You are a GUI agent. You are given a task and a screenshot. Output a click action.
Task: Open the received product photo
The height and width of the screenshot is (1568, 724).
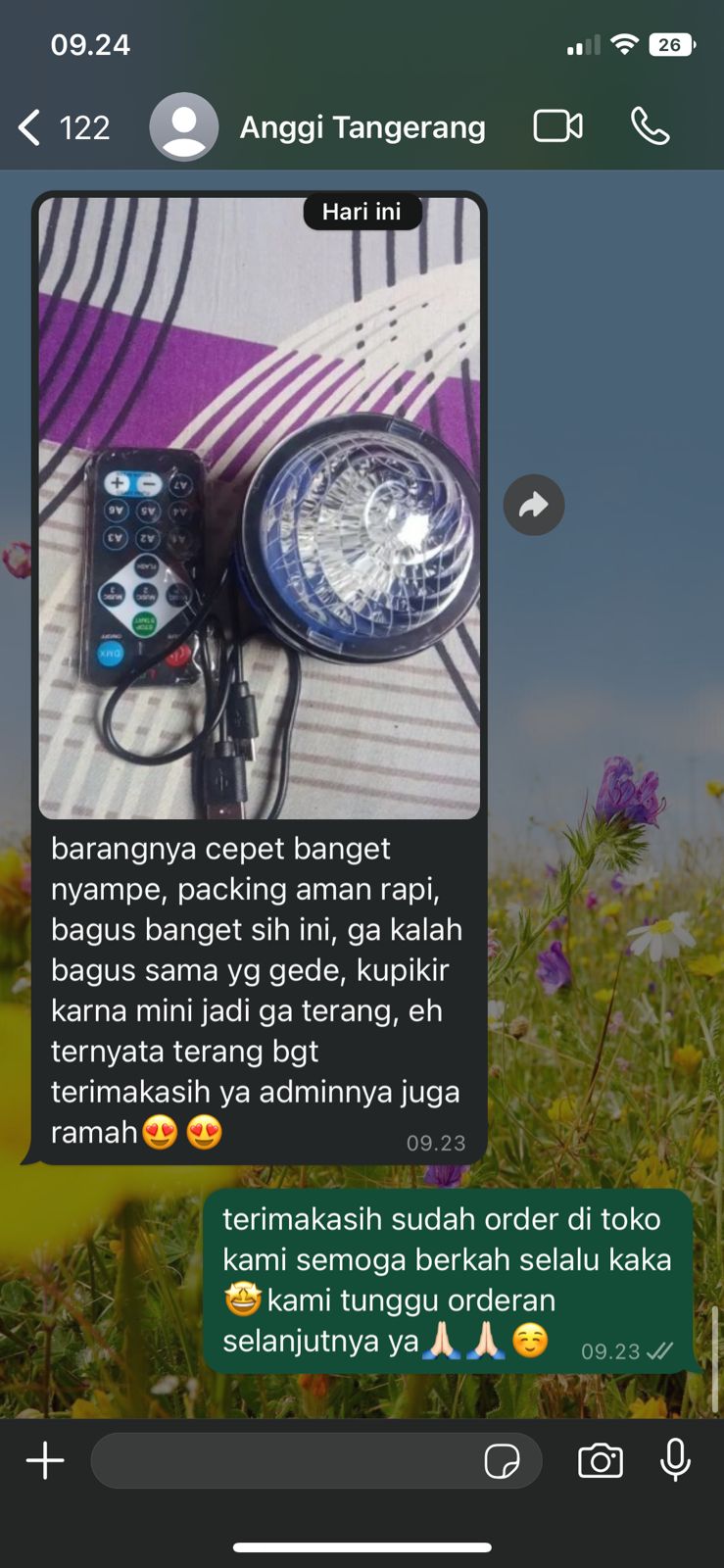click(x=260, y=508)
